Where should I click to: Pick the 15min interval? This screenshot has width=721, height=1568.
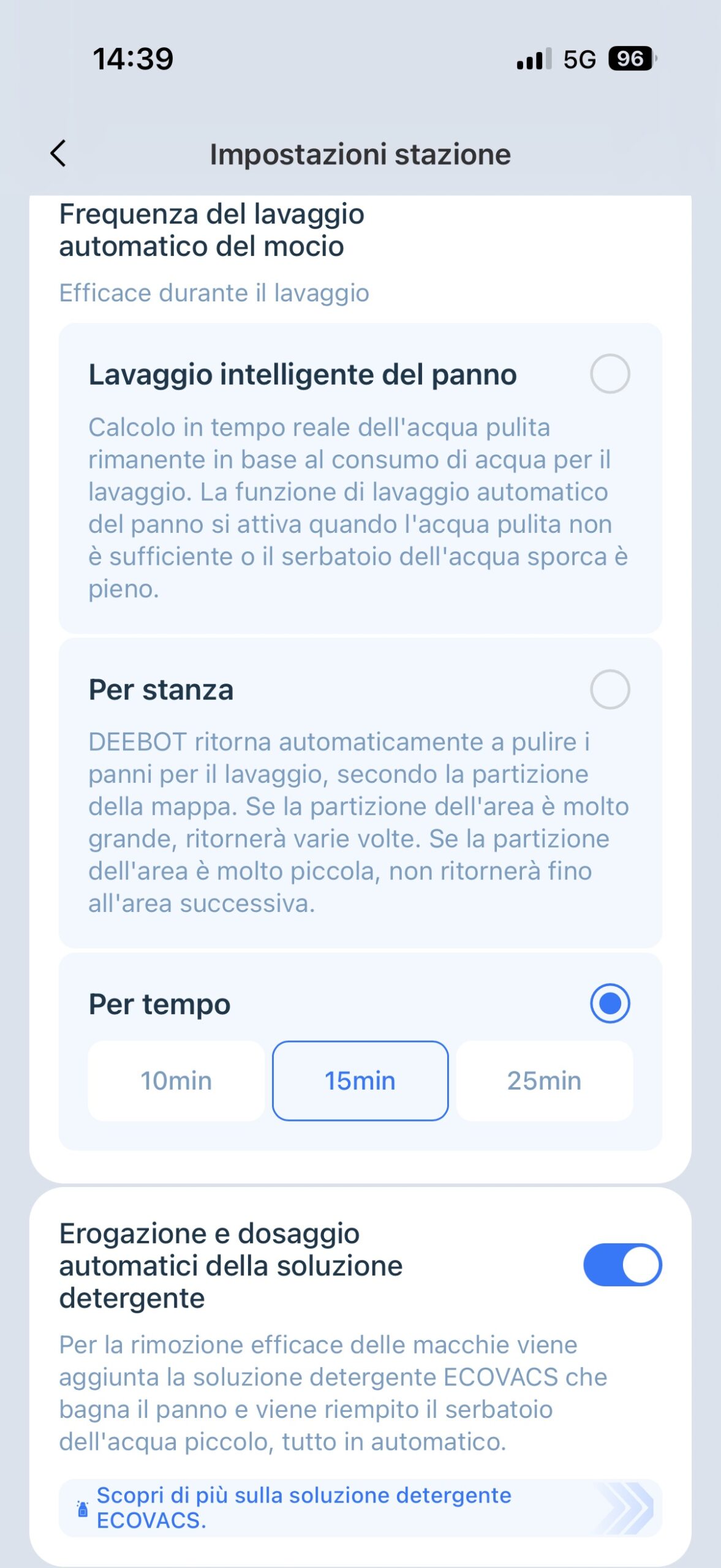[360, 1080]
